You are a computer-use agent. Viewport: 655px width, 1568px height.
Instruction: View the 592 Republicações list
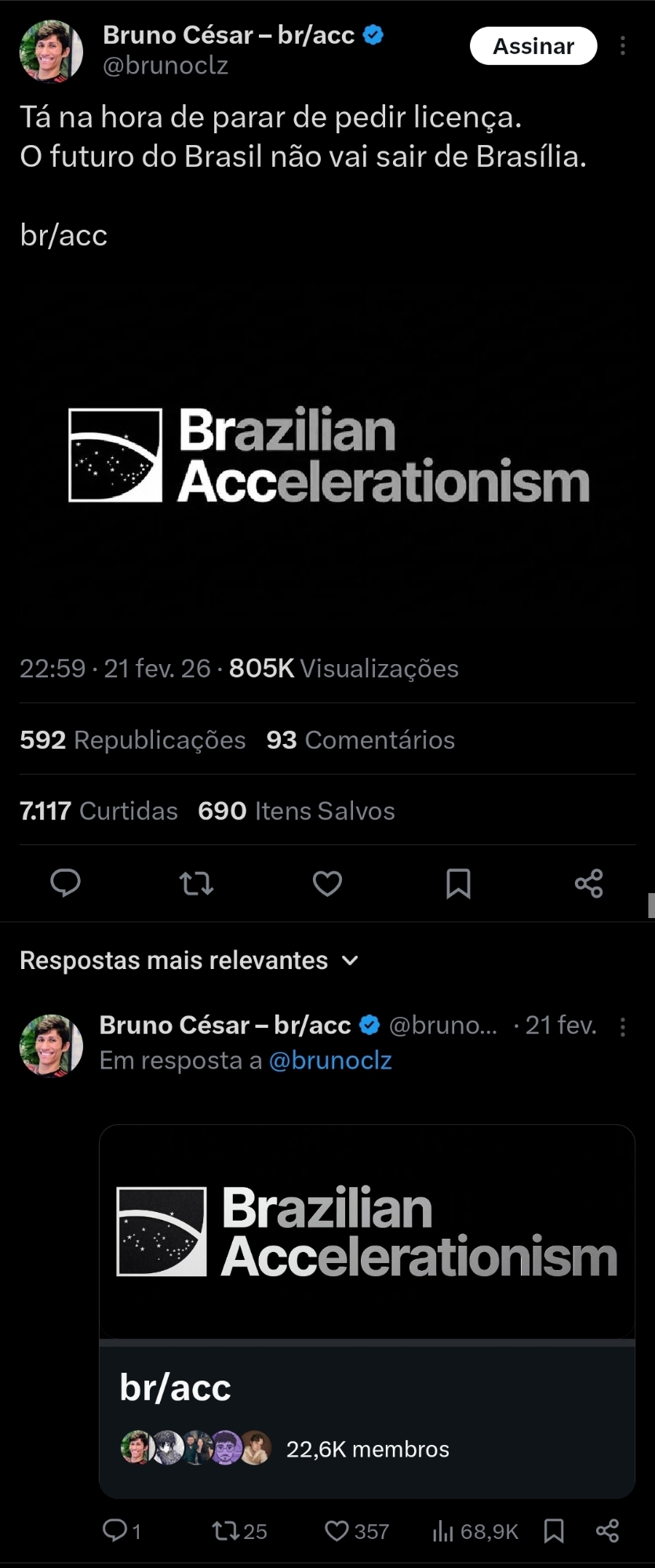[x=133, y=739]
